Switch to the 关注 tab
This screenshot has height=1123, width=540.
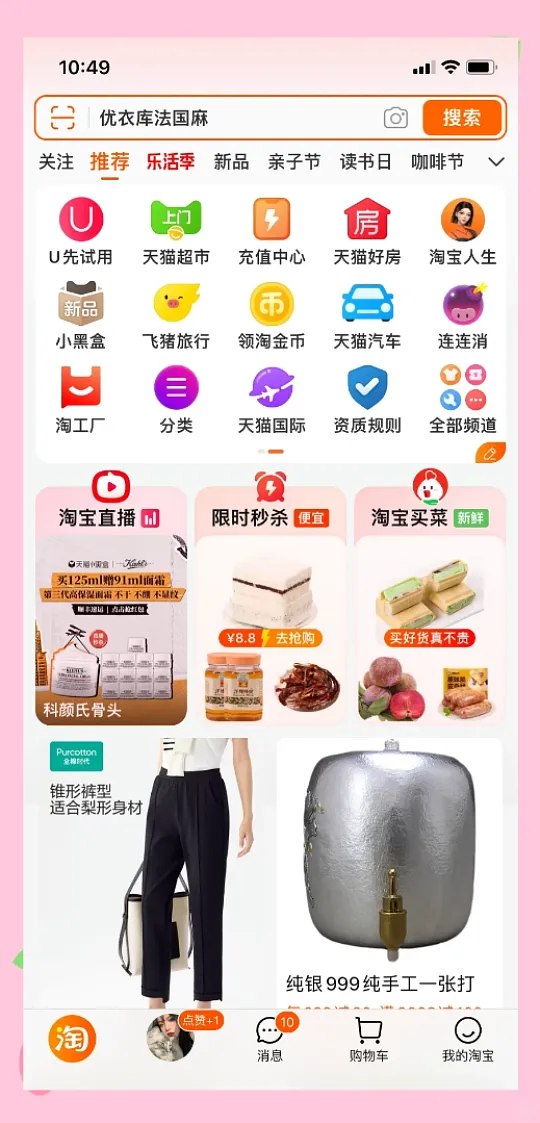[56, 162]
